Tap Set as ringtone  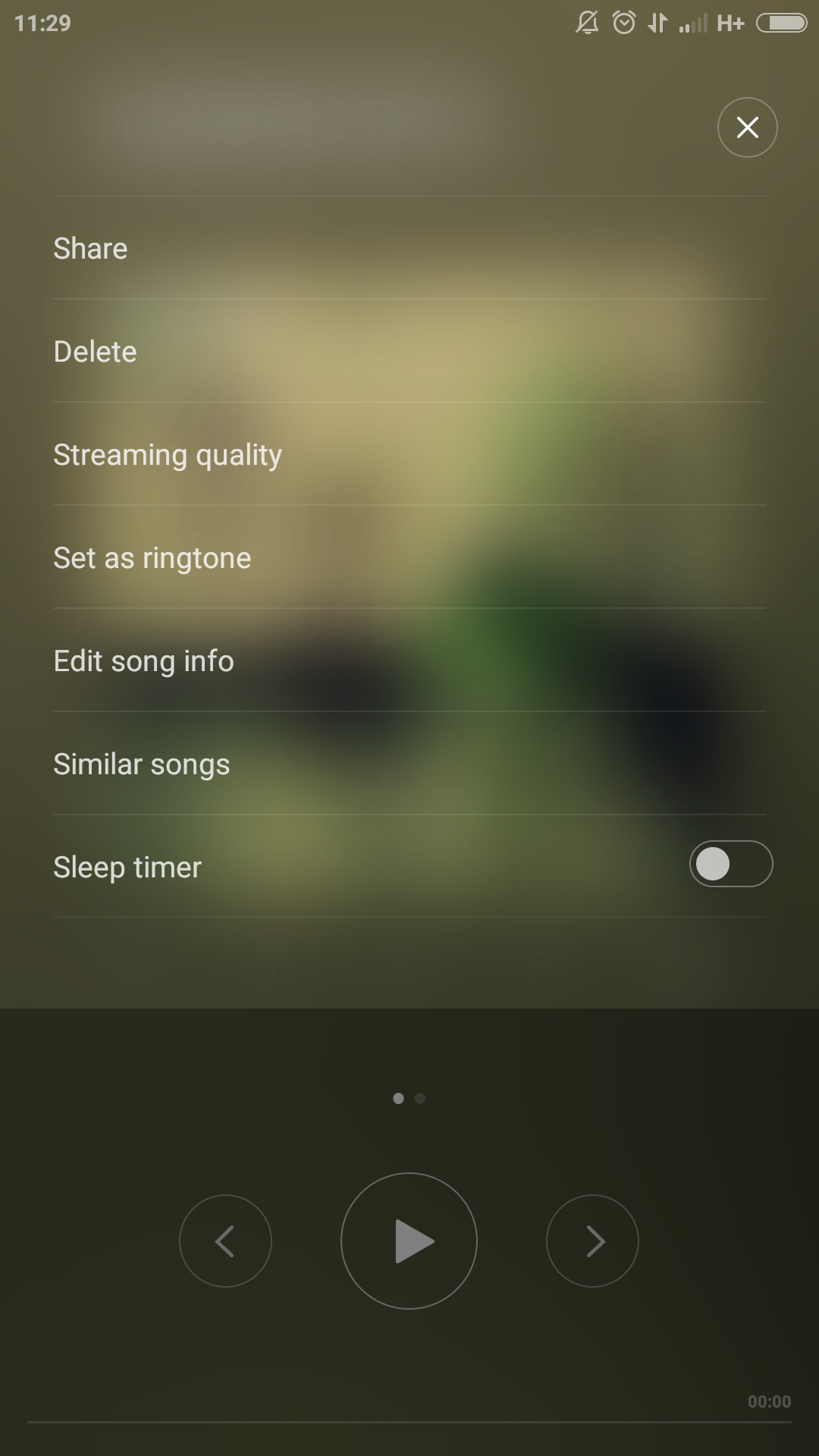(x=409, y=557)
